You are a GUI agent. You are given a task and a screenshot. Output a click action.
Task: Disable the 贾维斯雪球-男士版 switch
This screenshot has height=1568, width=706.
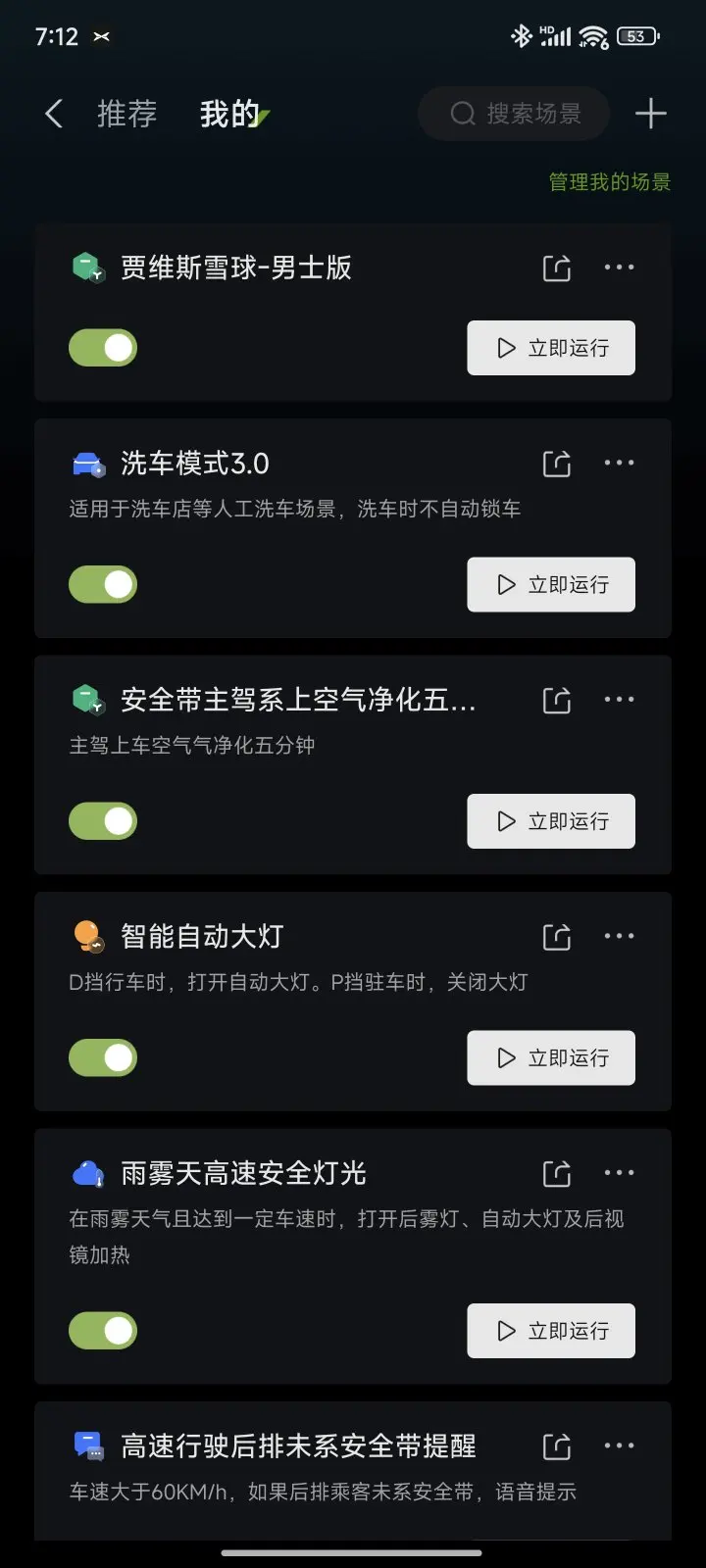[103, 348]
